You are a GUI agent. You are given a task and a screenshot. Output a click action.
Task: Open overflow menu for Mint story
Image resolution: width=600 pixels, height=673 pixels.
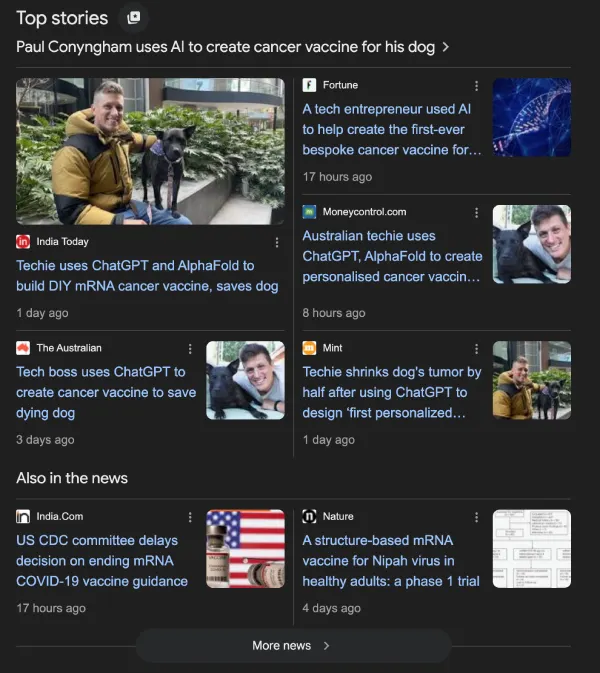(x=476, y=349)
